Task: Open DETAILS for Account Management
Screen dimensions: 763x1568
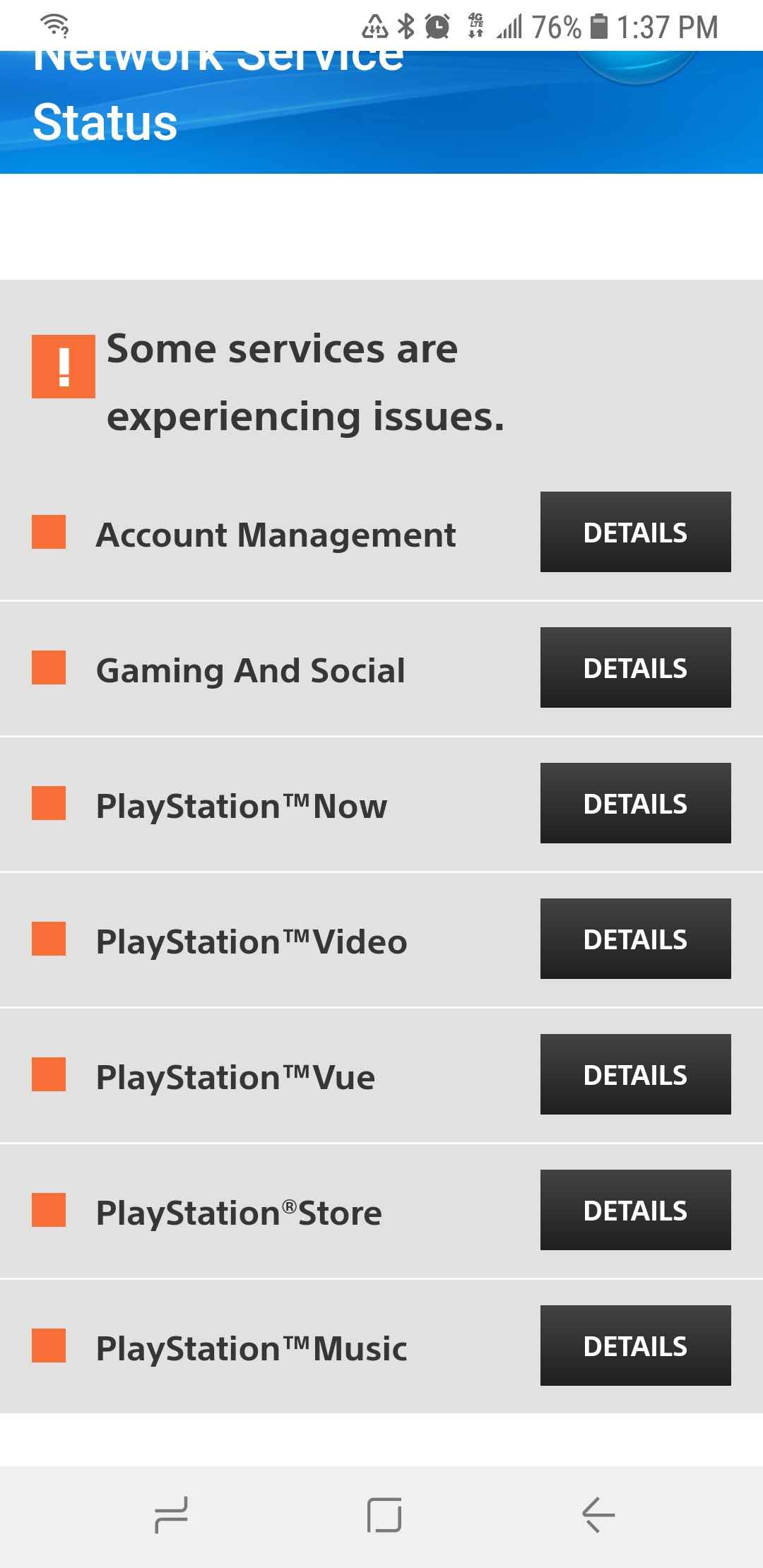Action: (x=635, y=532)
